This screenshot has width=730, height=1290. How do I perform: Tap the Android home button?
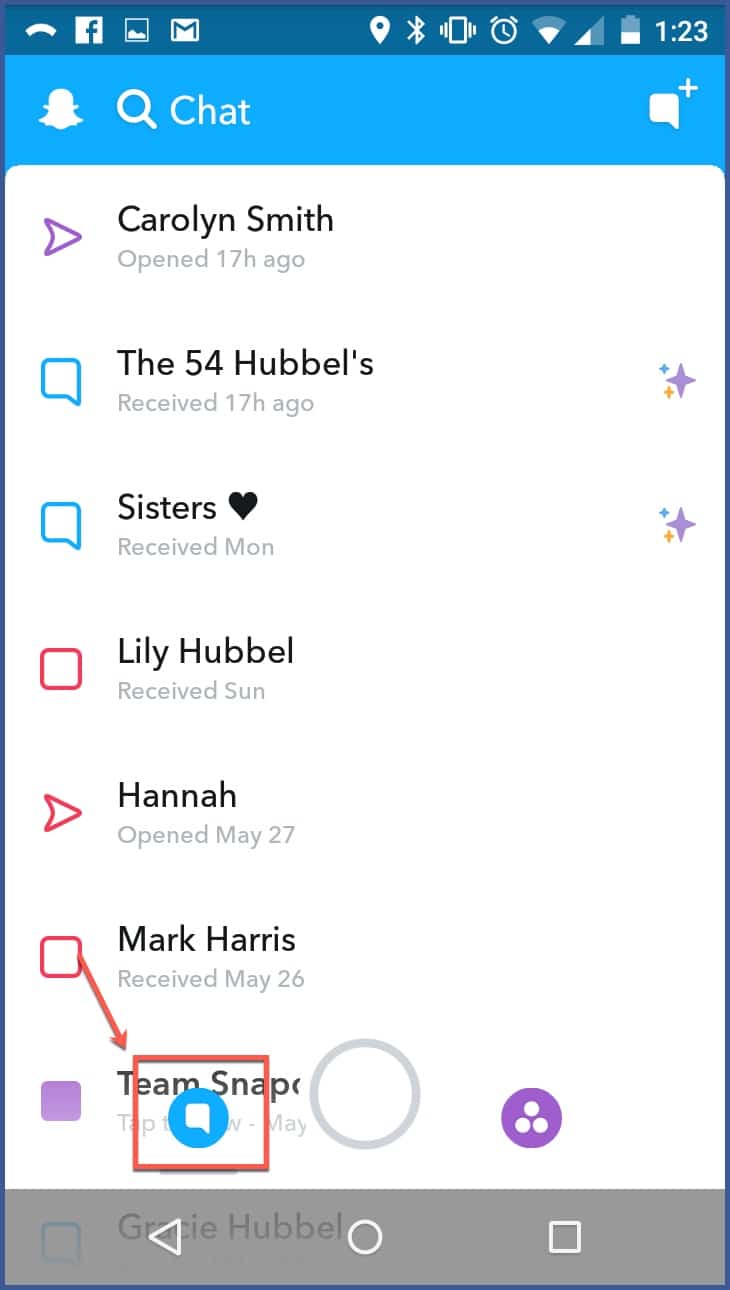(x=365, y=1238)
